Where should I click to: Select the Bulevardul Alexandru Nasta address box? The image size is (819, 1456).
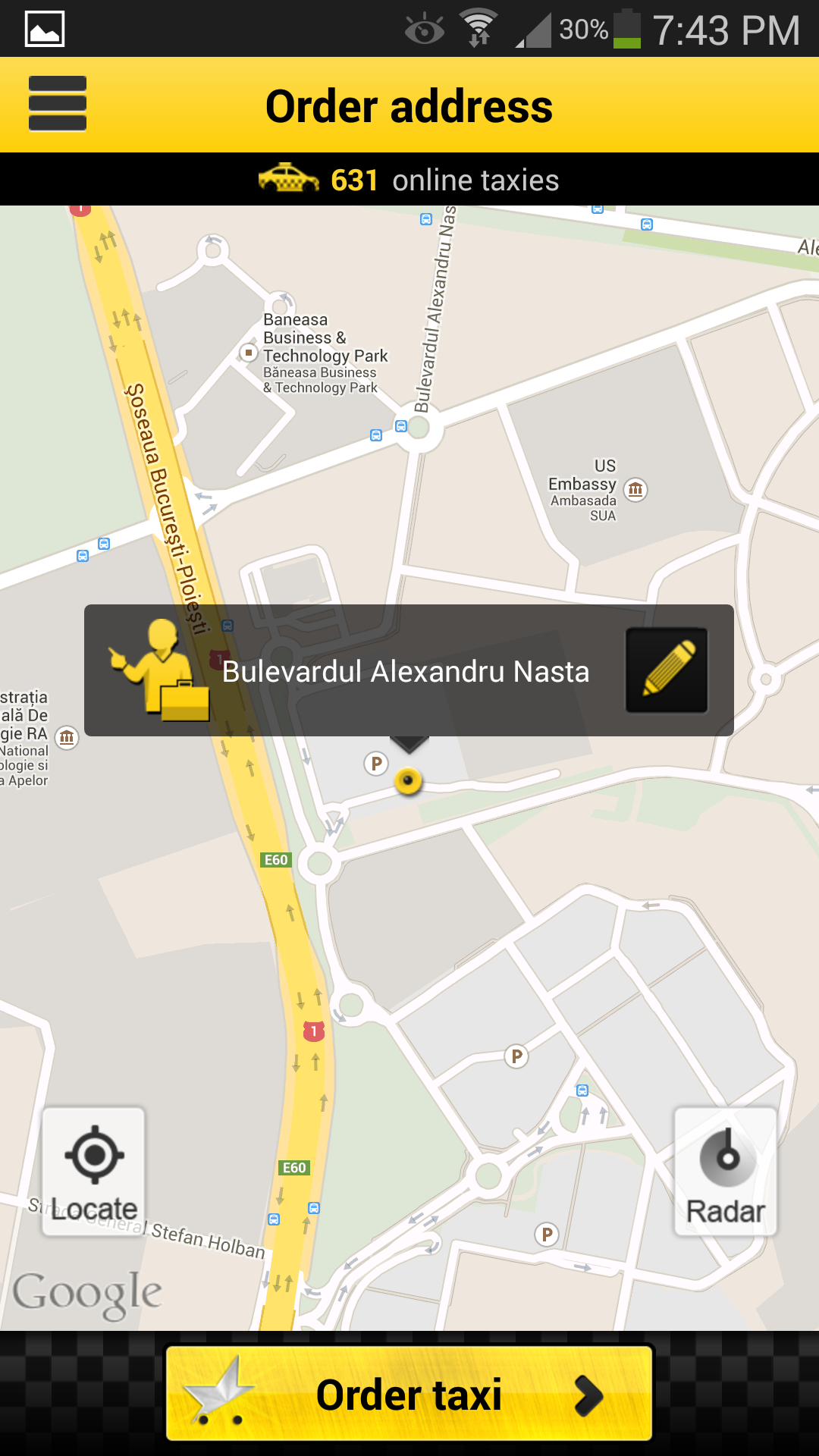(409, 670)
